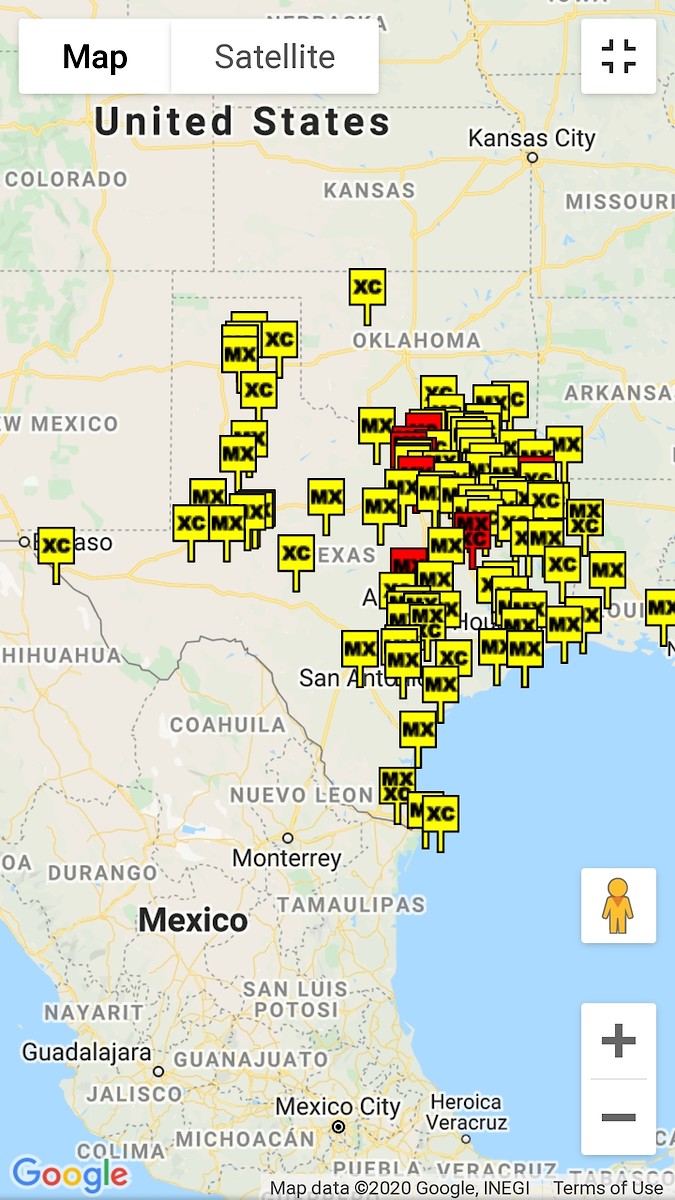Zoom in with the plus button

pyautogui.click(x=618, y=1042)
